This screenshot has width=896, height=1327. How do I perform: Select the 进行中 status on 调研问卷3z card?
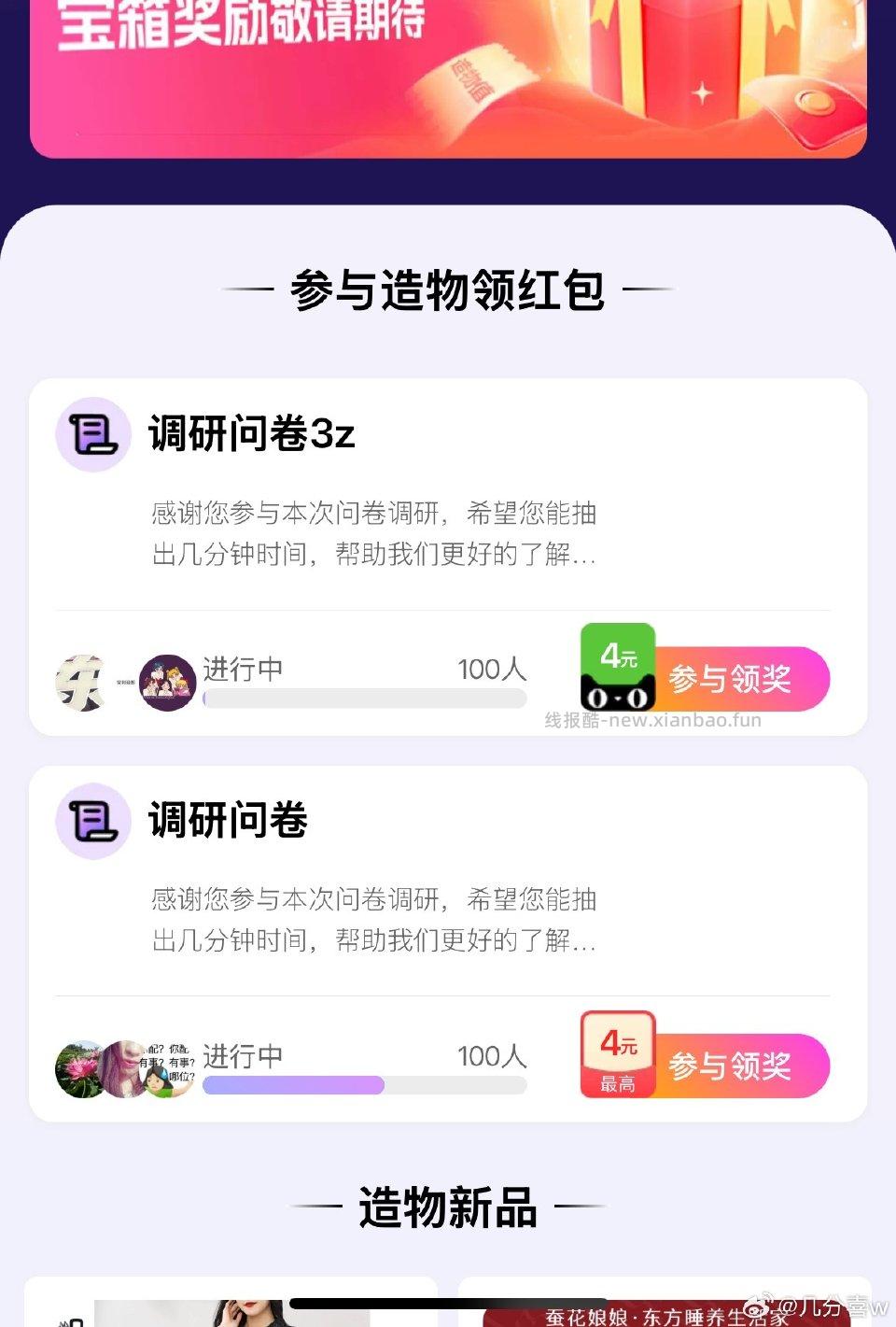242,669
